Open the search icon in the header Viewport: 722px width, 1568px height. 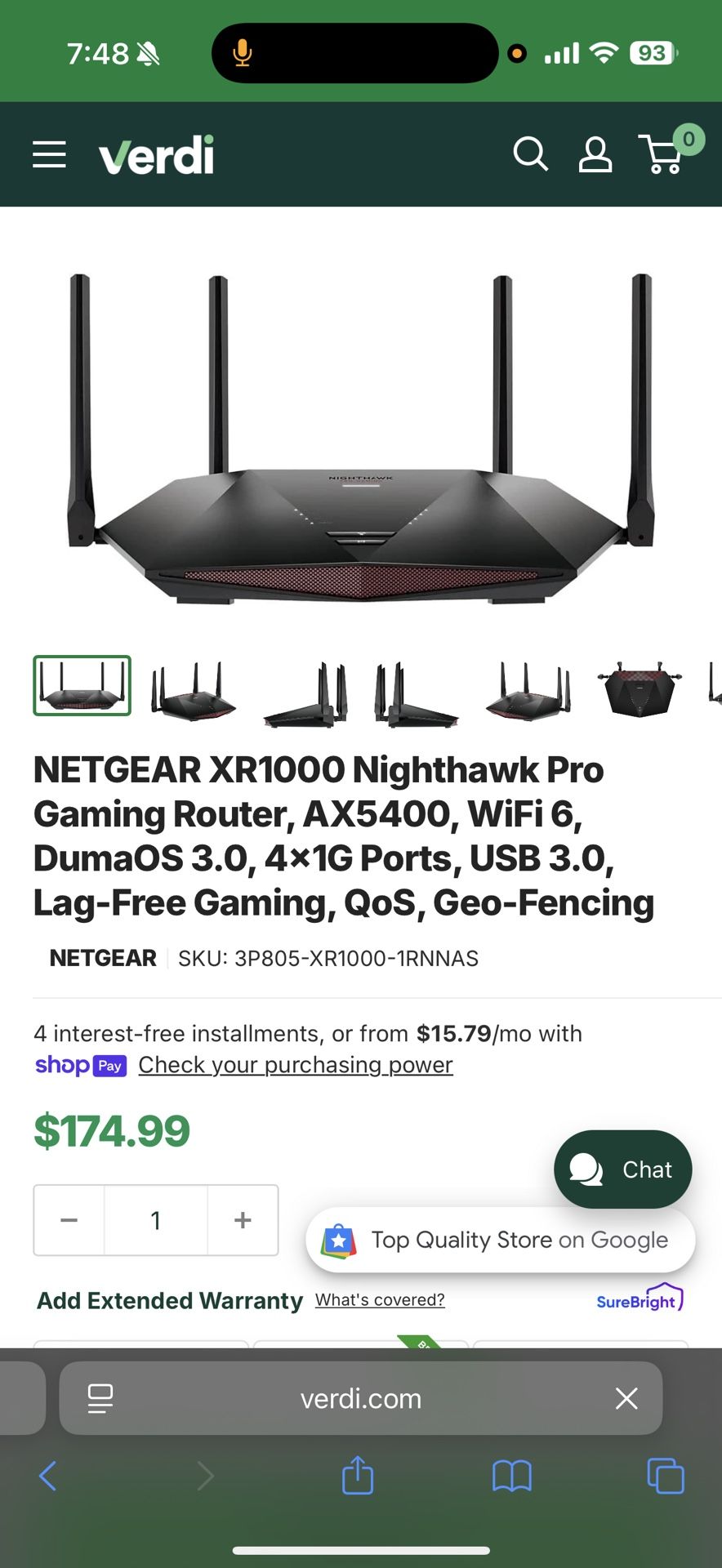[x=531, y=154]
